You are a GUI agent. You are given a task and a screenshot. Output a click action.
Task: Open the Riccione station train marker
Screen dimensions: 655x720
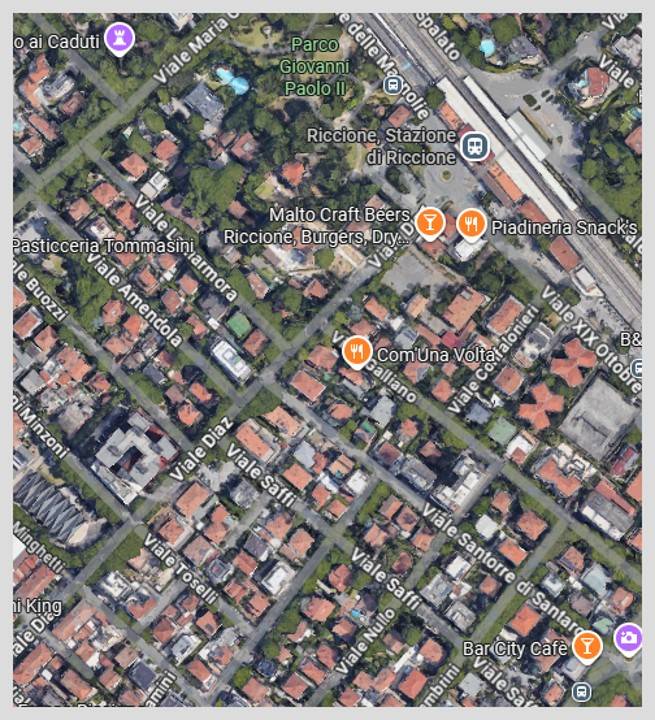474,148
